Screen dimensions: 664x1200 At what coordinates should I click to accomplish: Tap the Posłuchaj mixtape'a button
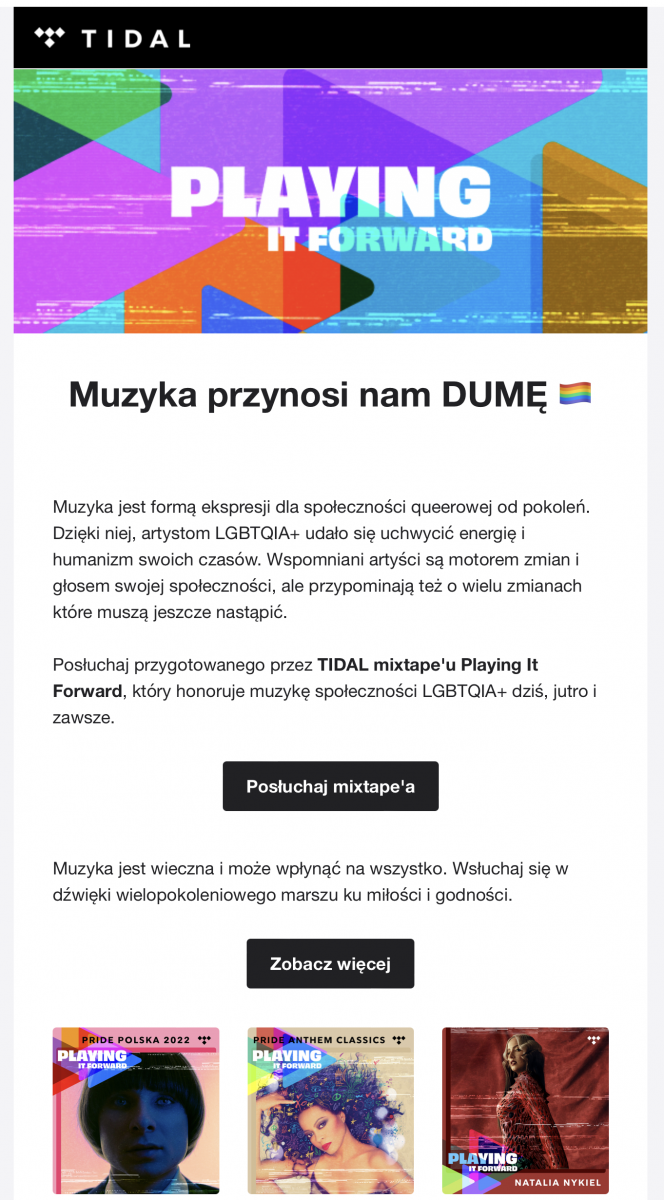tap(330, 786)
